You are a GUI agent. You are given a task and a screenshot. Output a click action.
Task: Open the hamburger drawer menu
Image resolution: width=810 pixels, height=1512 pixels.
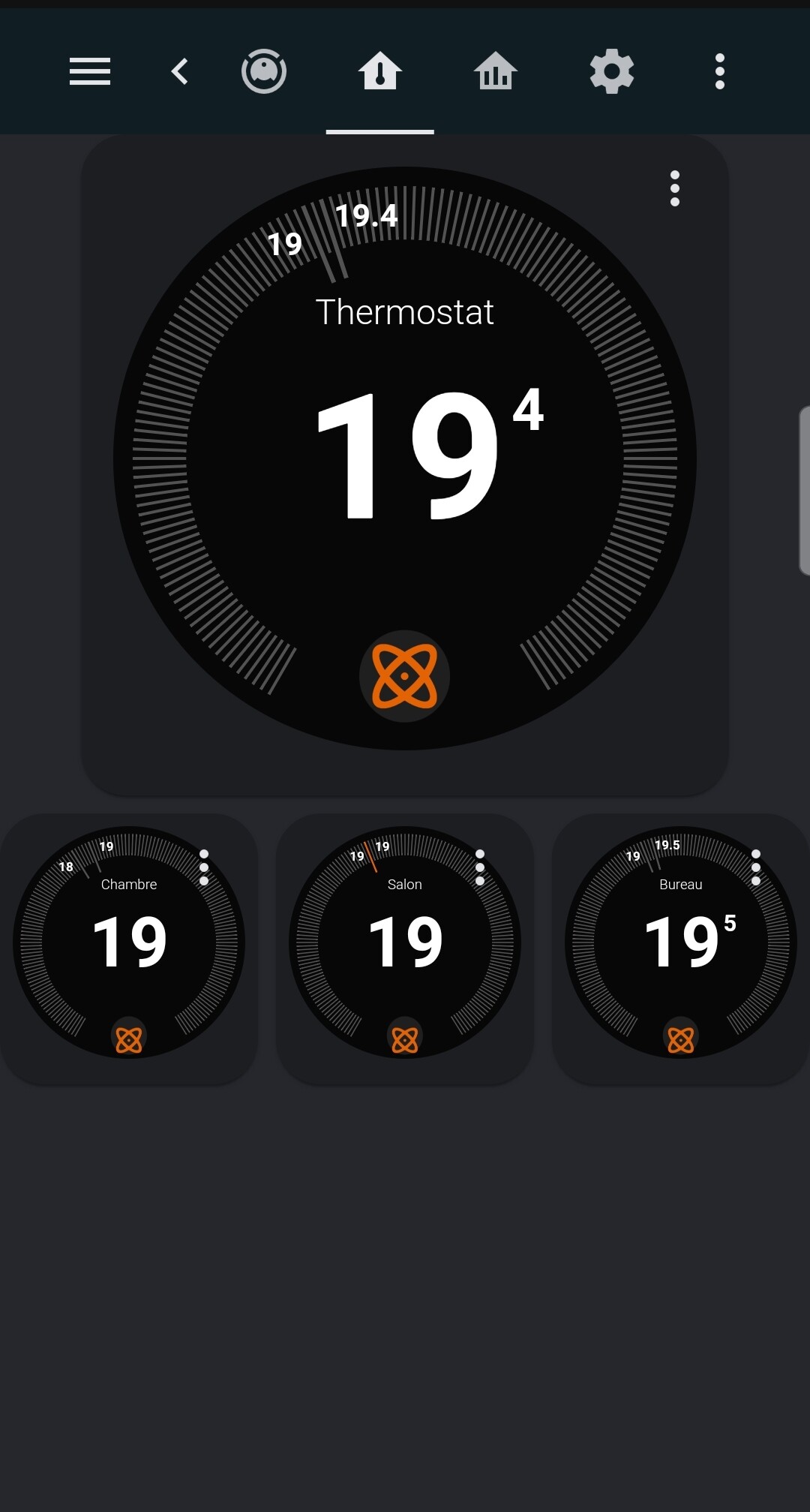pos(90,72)
